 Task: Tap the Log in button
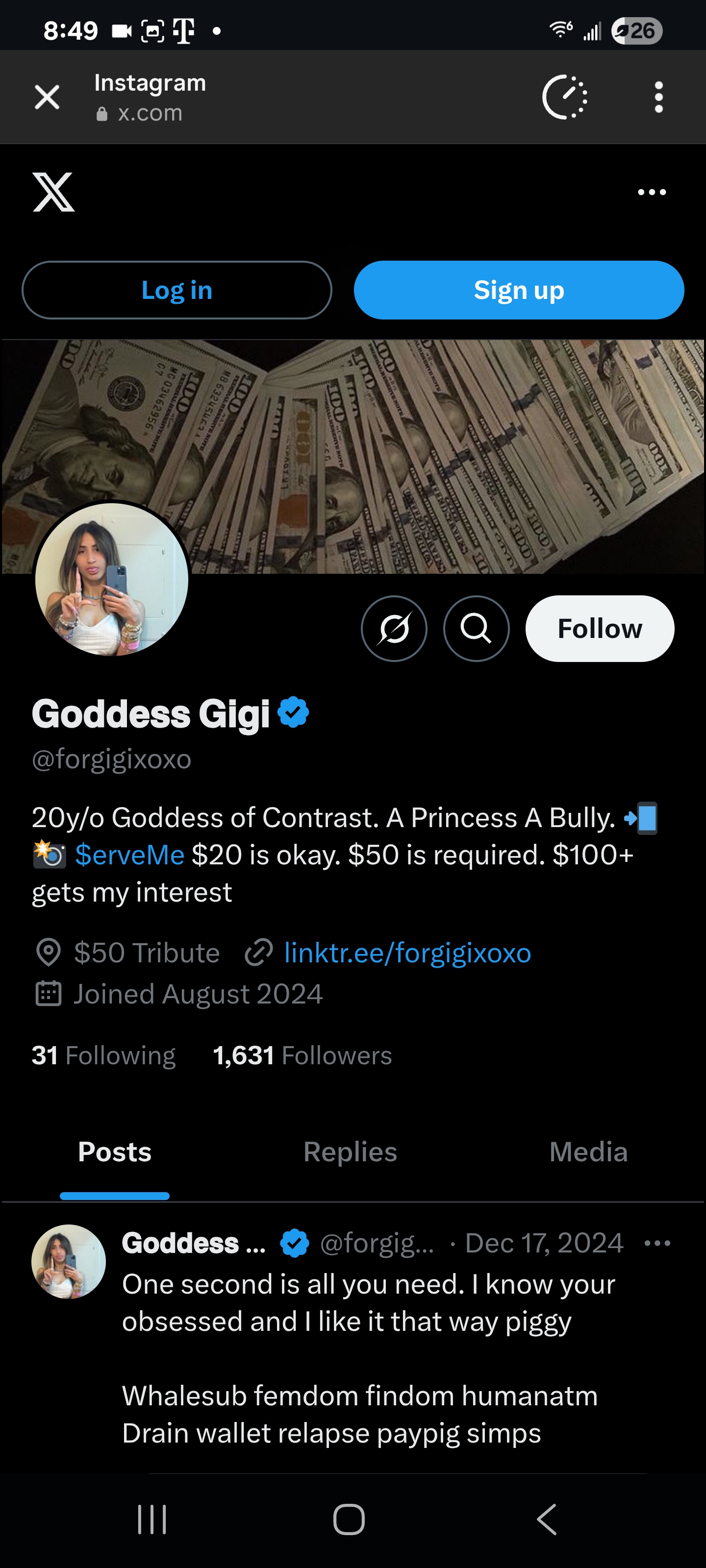pyautogui.click(x=176, y=291)
